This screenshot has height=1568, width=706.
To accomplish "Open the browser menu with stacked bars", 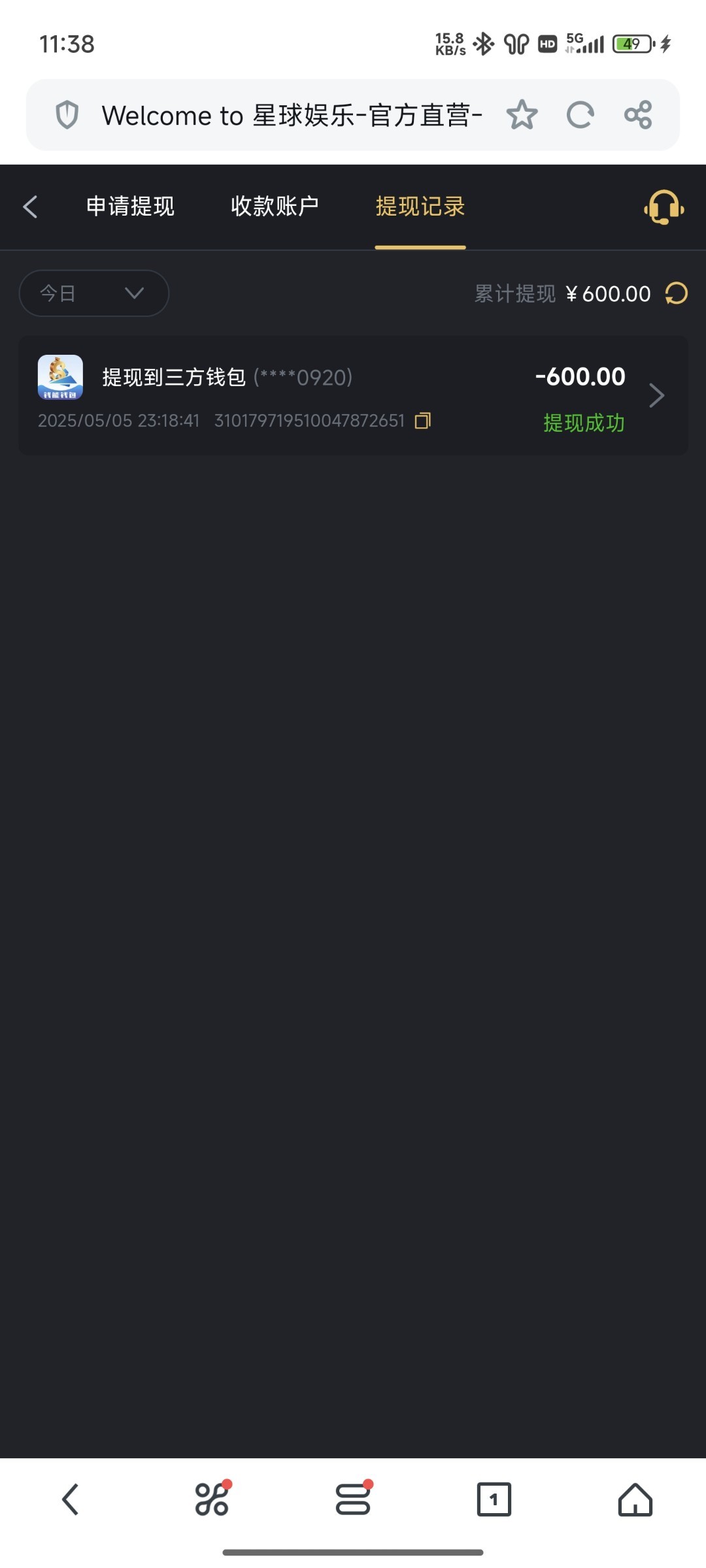I will coord(353,1499).
